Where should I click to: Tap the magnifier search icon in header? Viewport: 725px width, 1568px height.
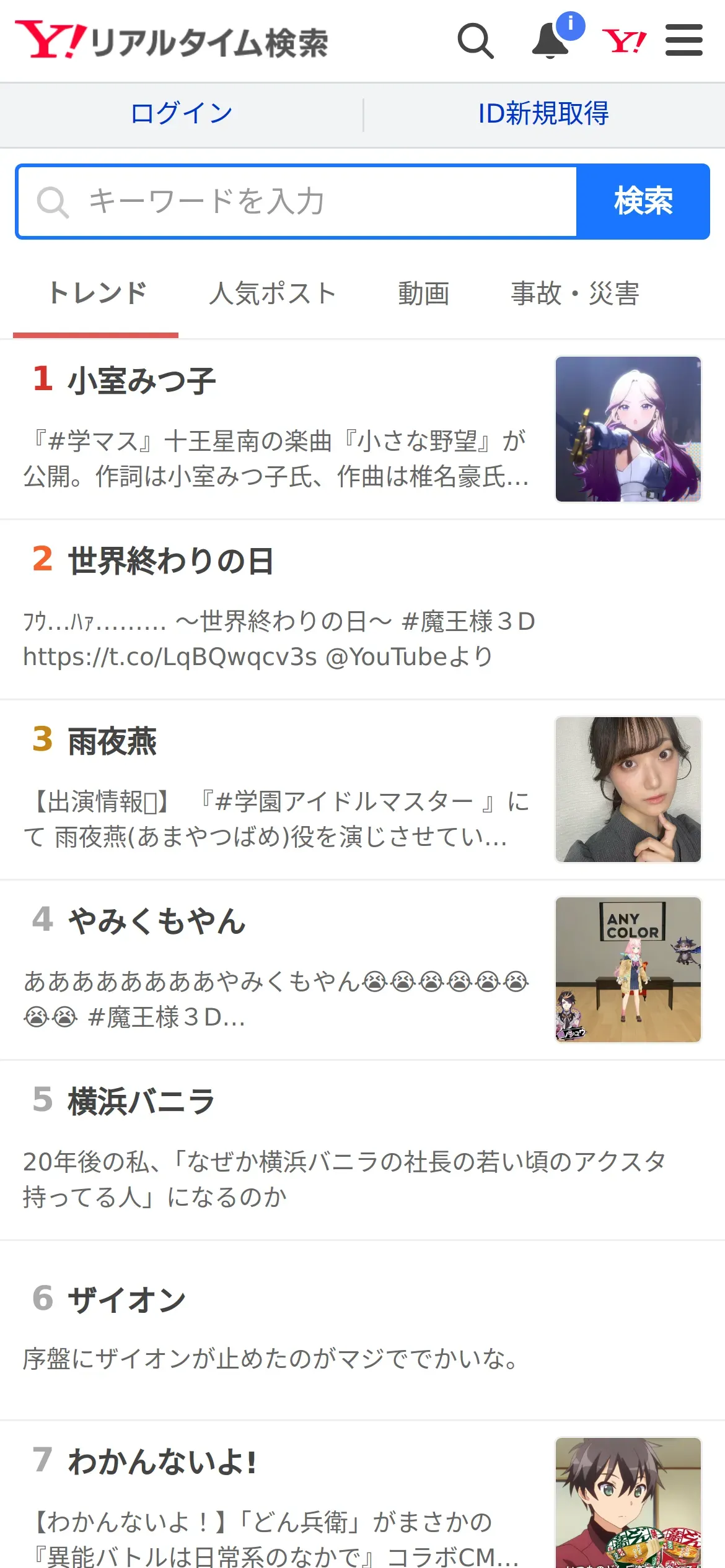[476, 41]
